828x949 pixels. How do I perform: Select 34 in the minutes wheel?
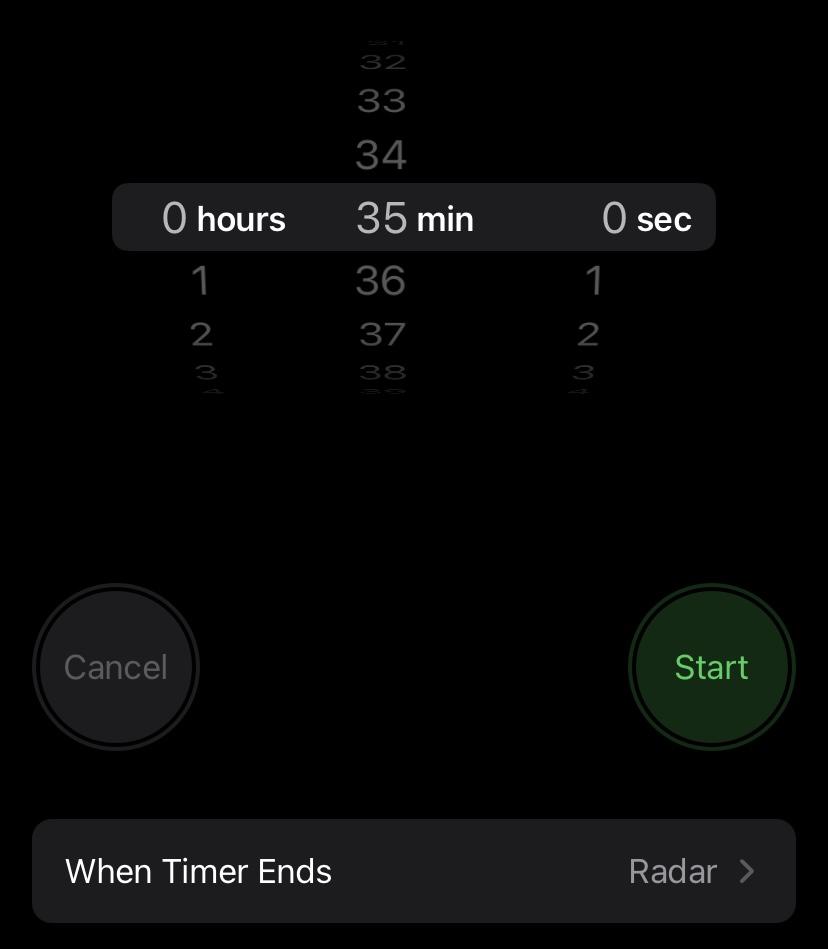click(381, 155)
